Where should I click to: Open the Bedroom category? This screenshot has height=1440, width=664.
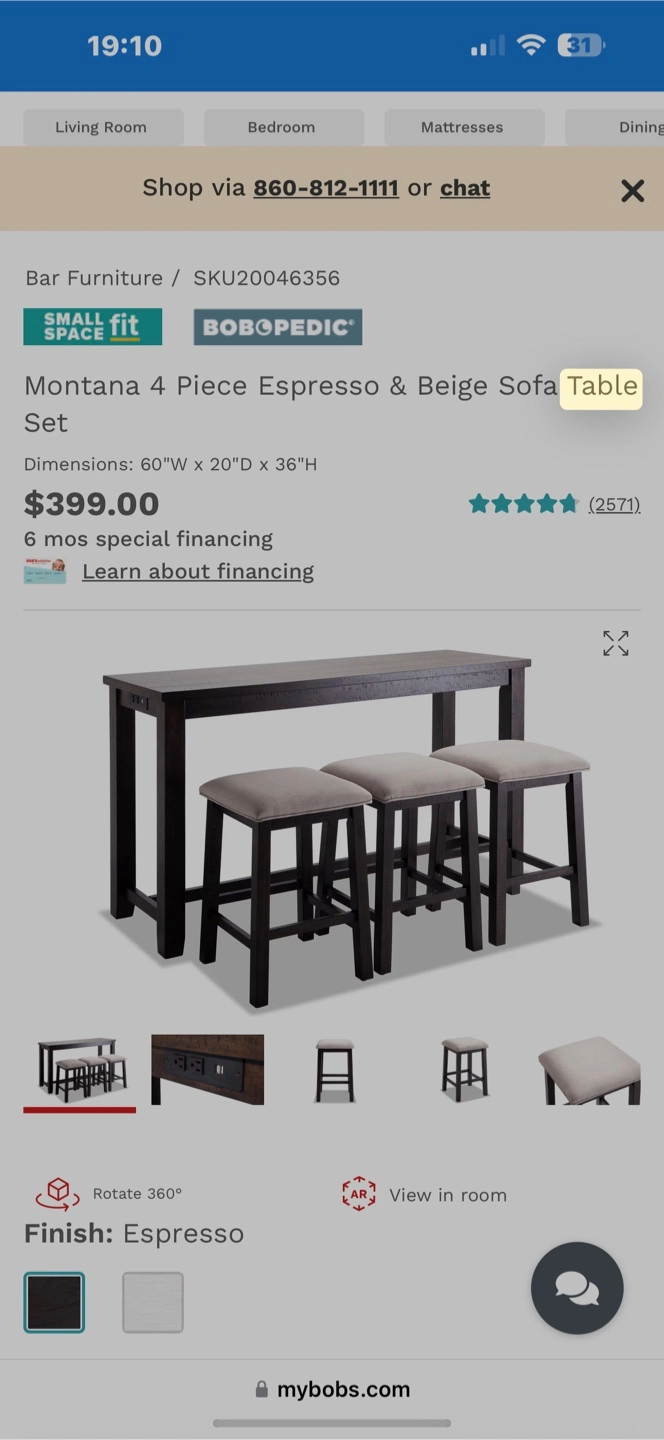click(284, 127)
